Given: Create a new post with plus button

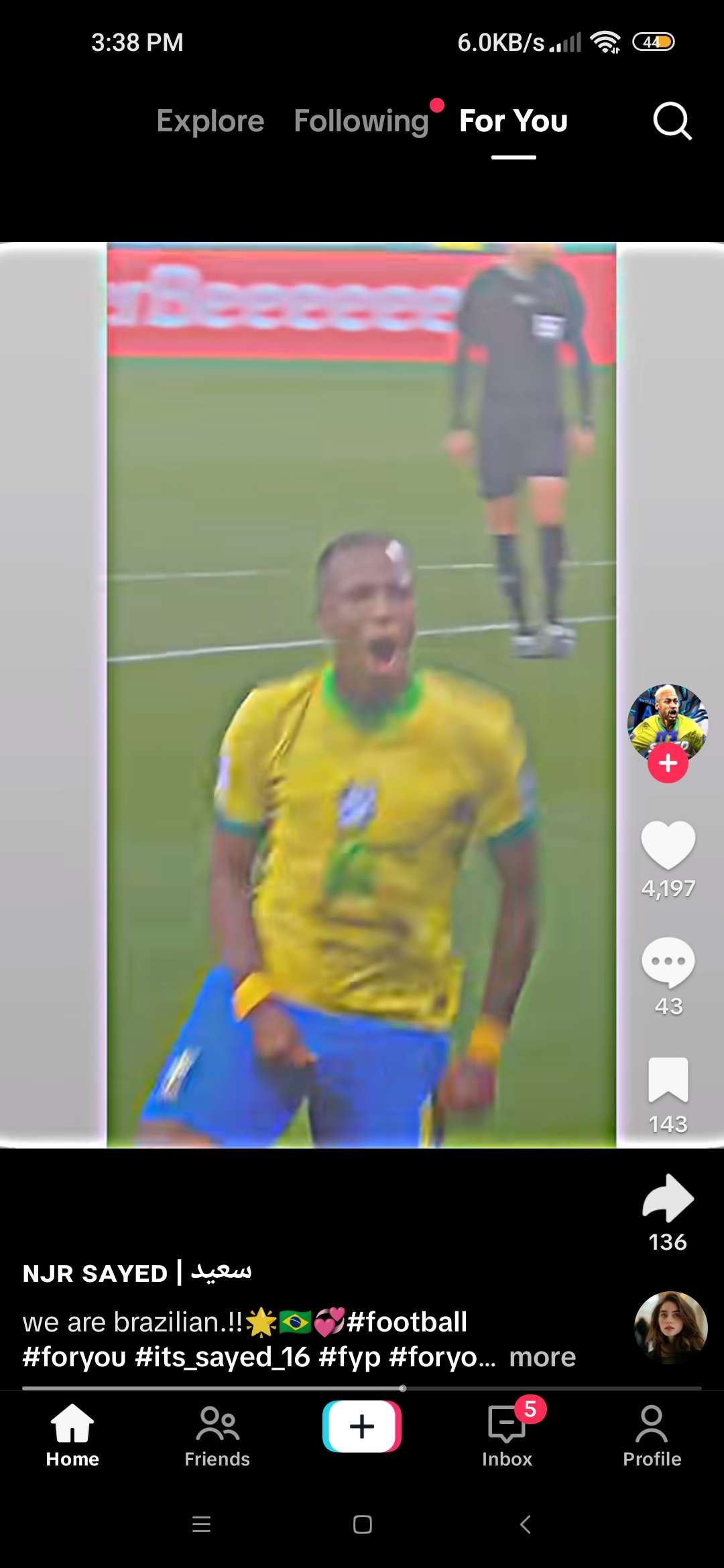Looking at the screenshot, I should point(362,1426).
